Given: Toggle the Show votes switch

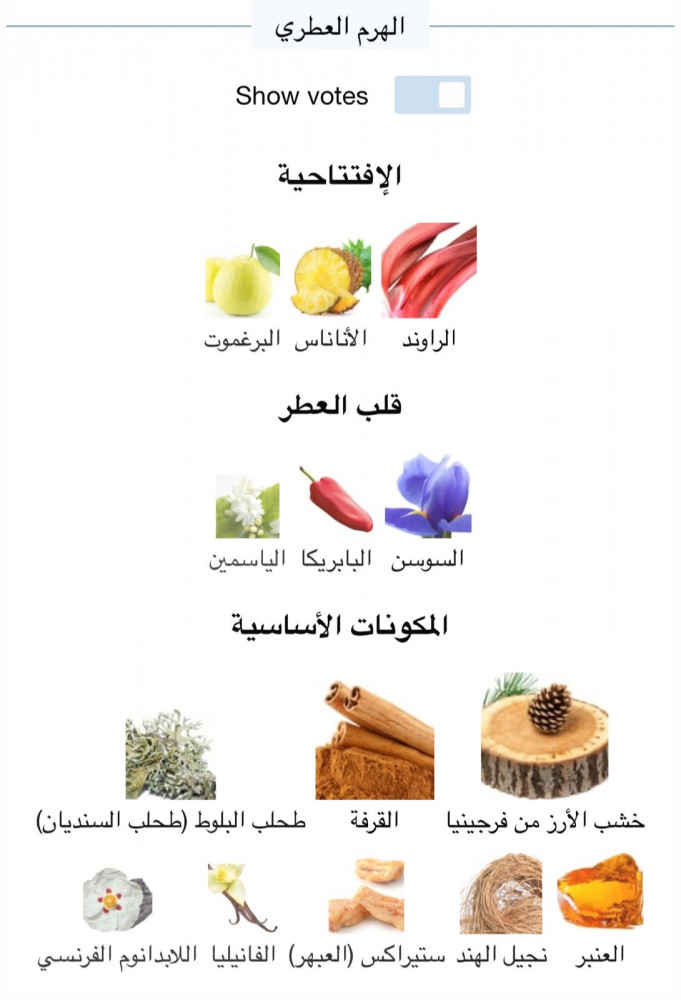Looking at the screenshot, I should (x=432, y=95).
